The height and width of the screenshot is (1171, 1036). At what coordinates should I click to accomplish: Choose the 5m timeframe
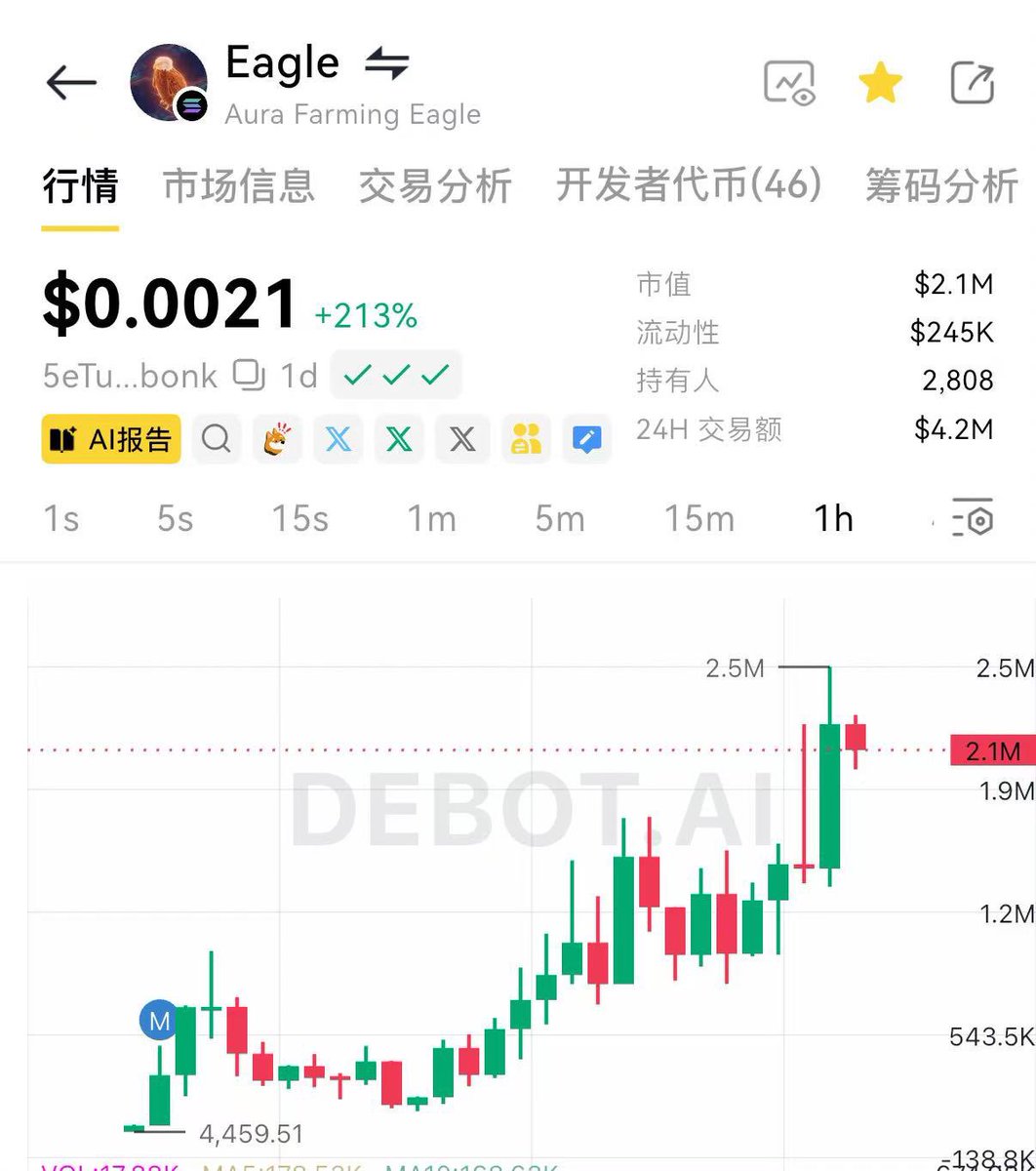(559, 519)
